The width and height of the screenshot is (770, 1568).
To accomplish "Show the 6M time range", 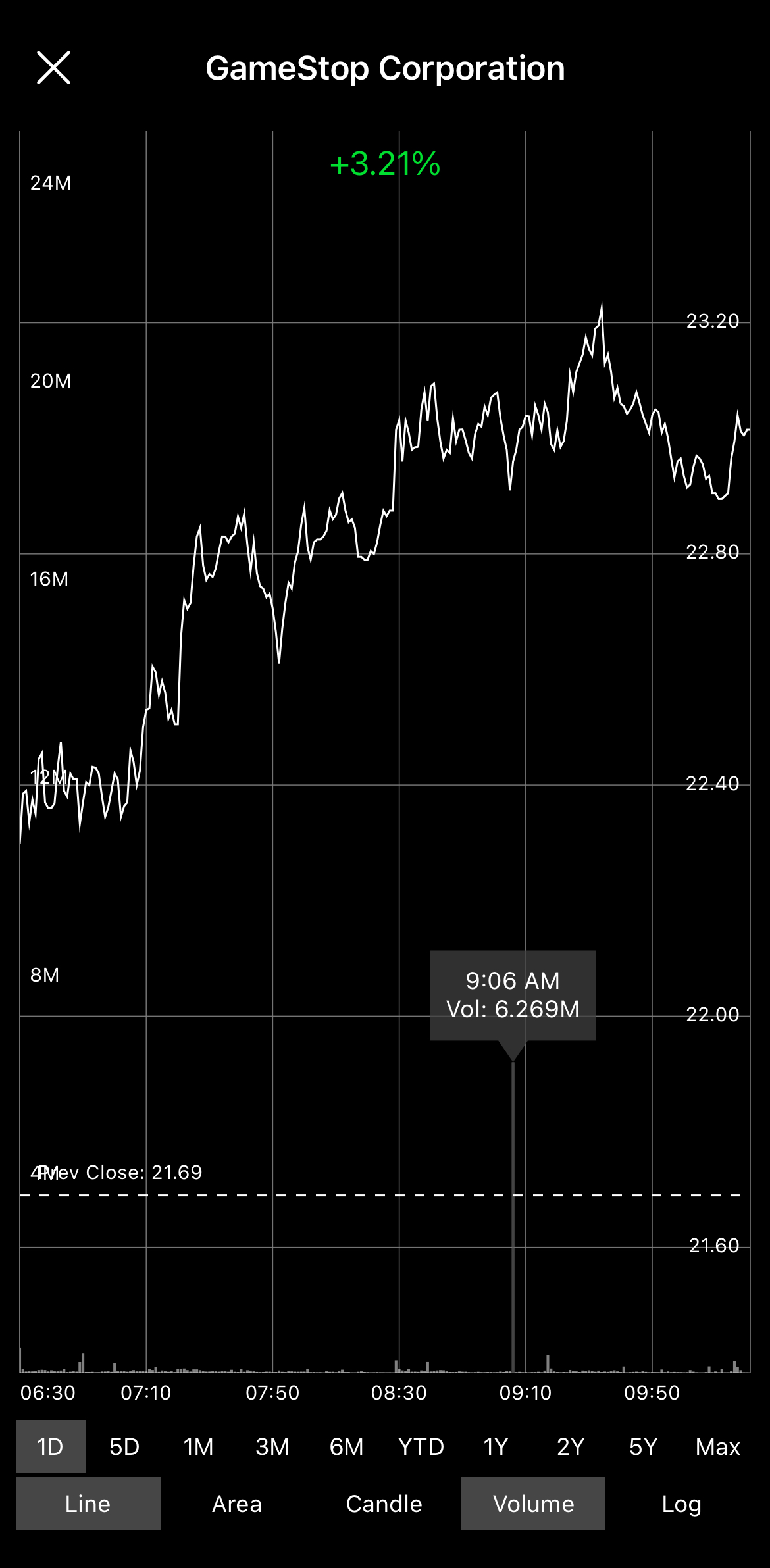I will point(347,1447).
